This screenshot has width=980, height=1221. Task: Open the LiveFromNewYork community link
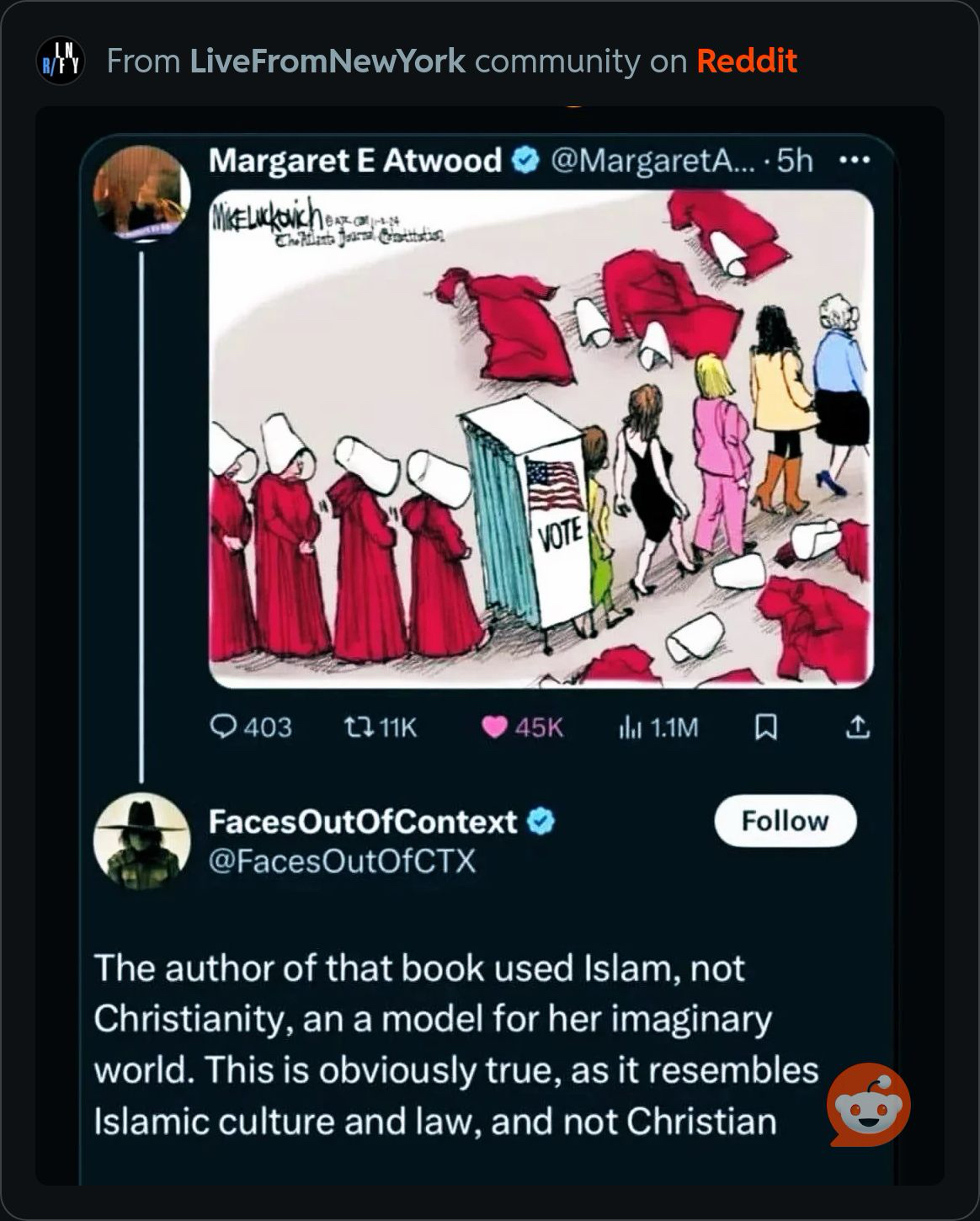327,61
